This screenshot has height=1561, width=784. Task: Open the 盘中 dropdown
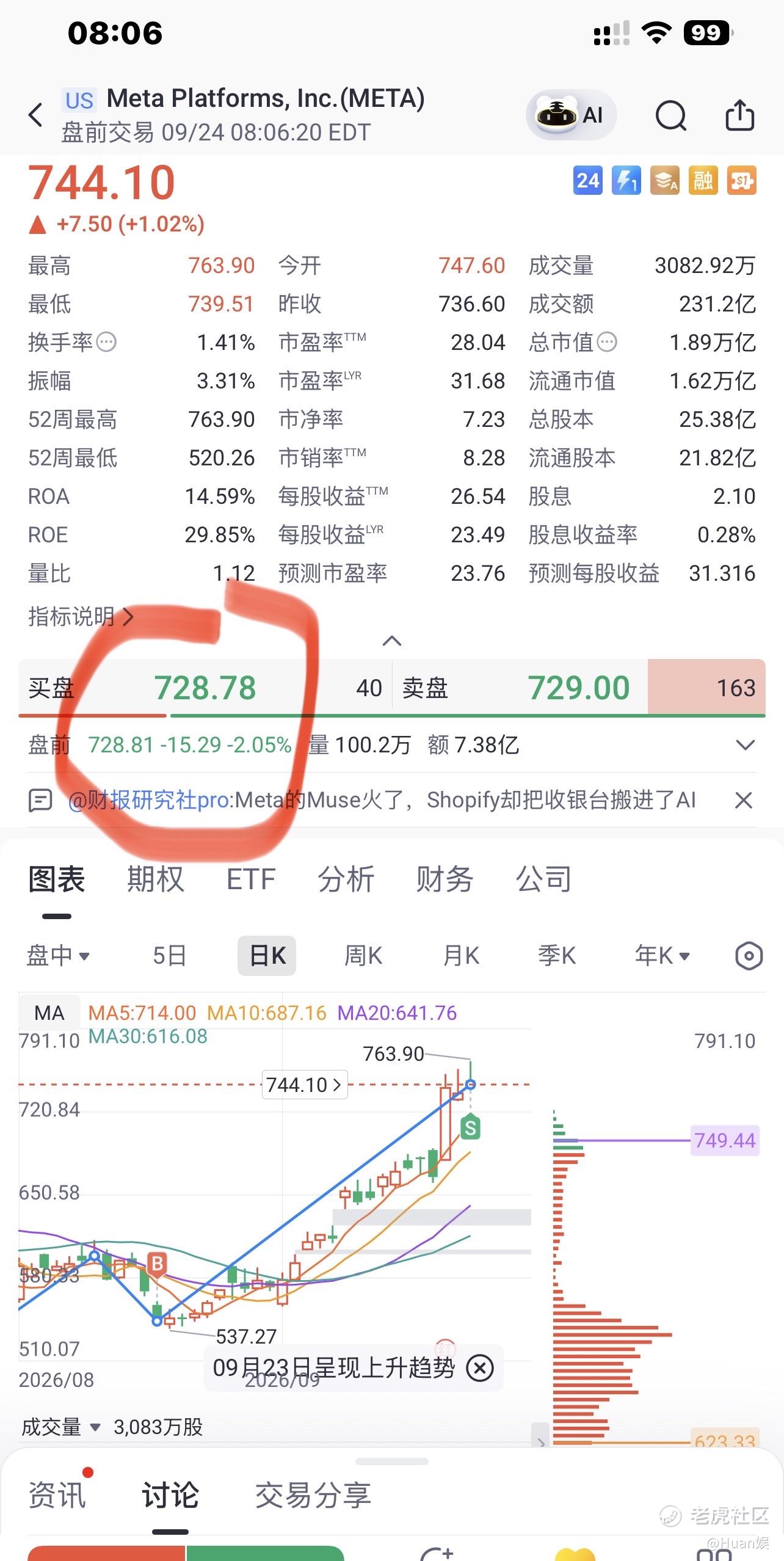[x=59, y=955]
